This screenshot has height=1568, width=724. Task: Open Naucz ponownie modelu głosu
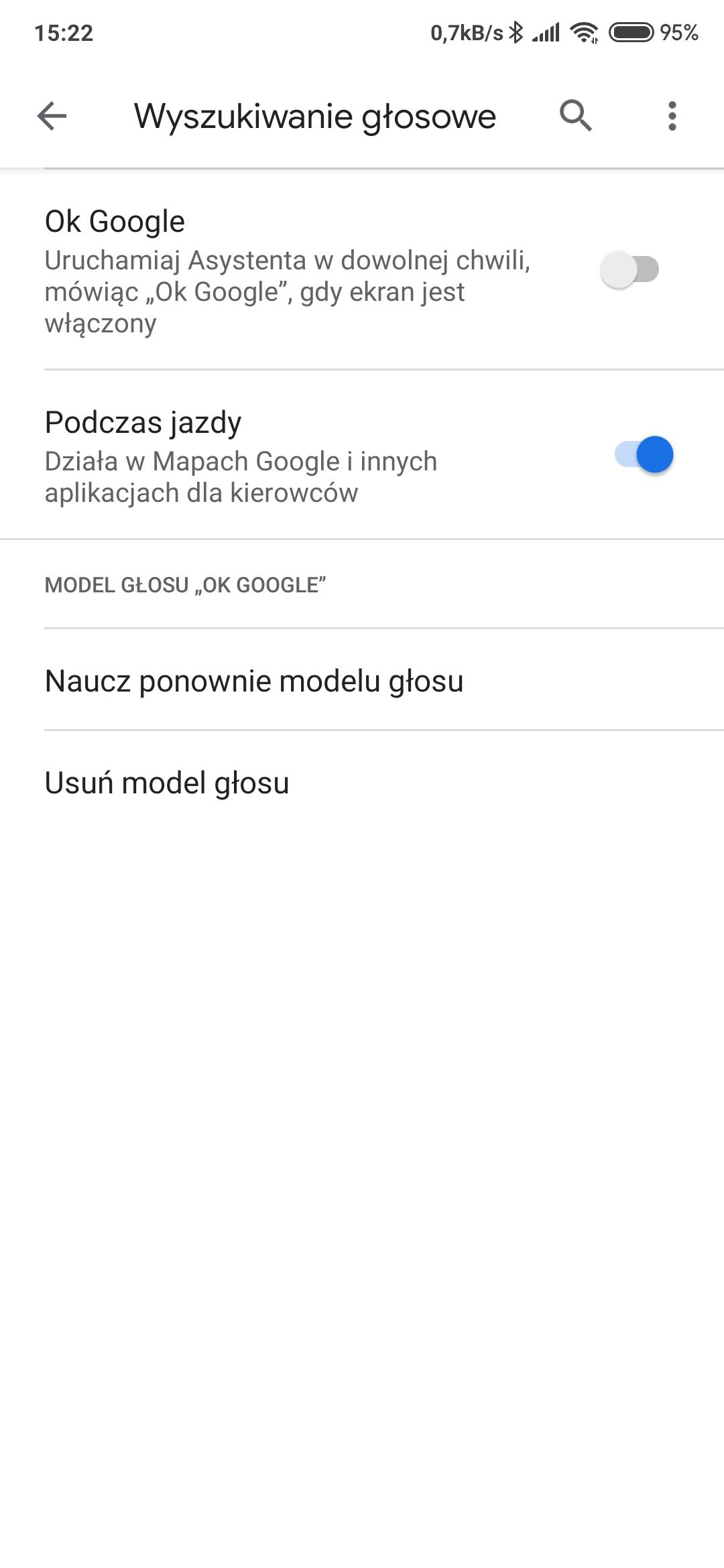(x=254, y=681)
